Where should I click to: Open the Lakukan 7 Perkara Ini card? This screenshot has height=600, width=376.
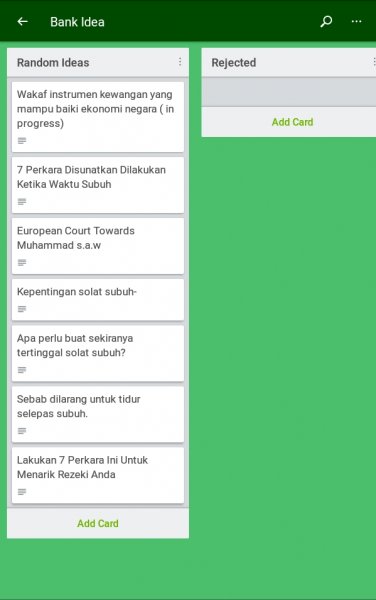98,475
